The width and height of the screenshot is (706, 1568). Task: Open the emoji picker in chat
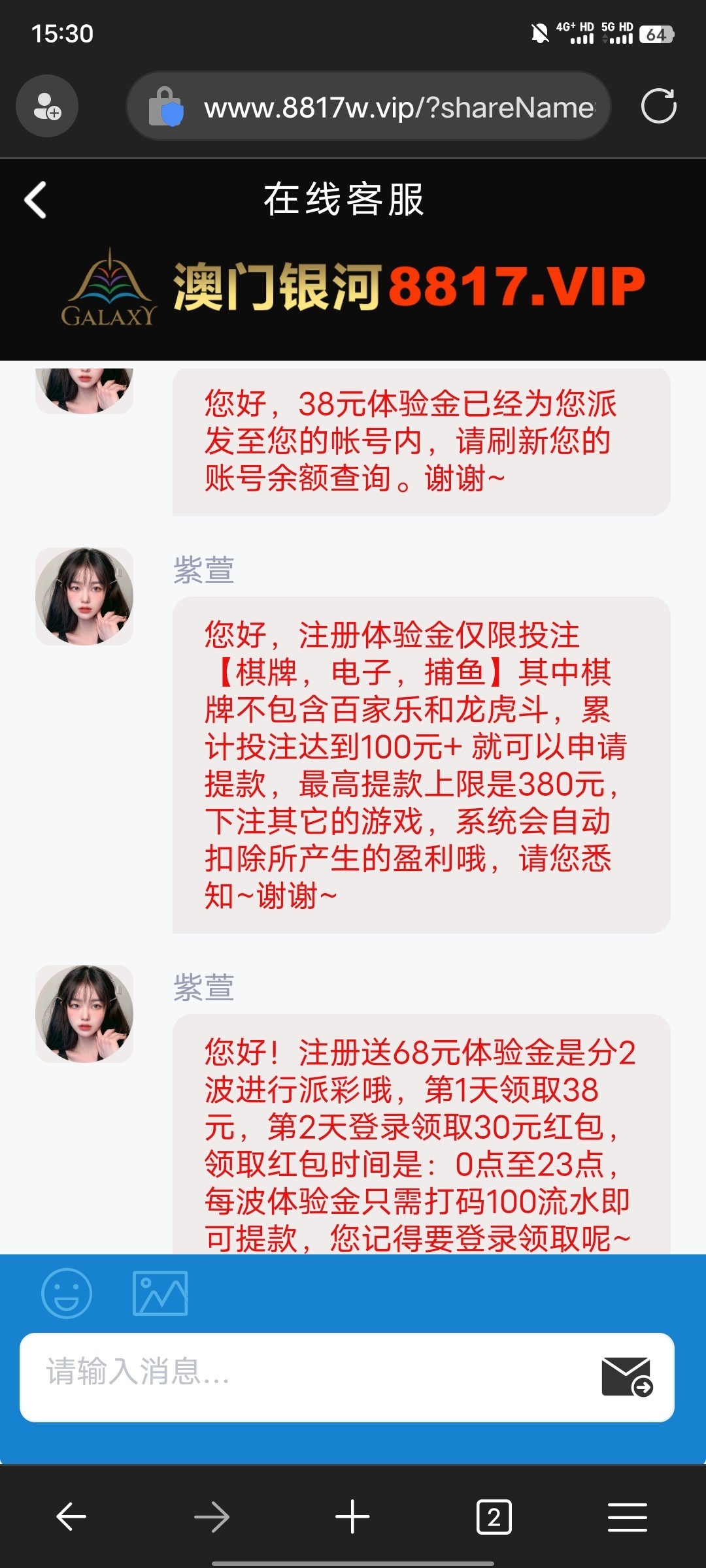66,1293
